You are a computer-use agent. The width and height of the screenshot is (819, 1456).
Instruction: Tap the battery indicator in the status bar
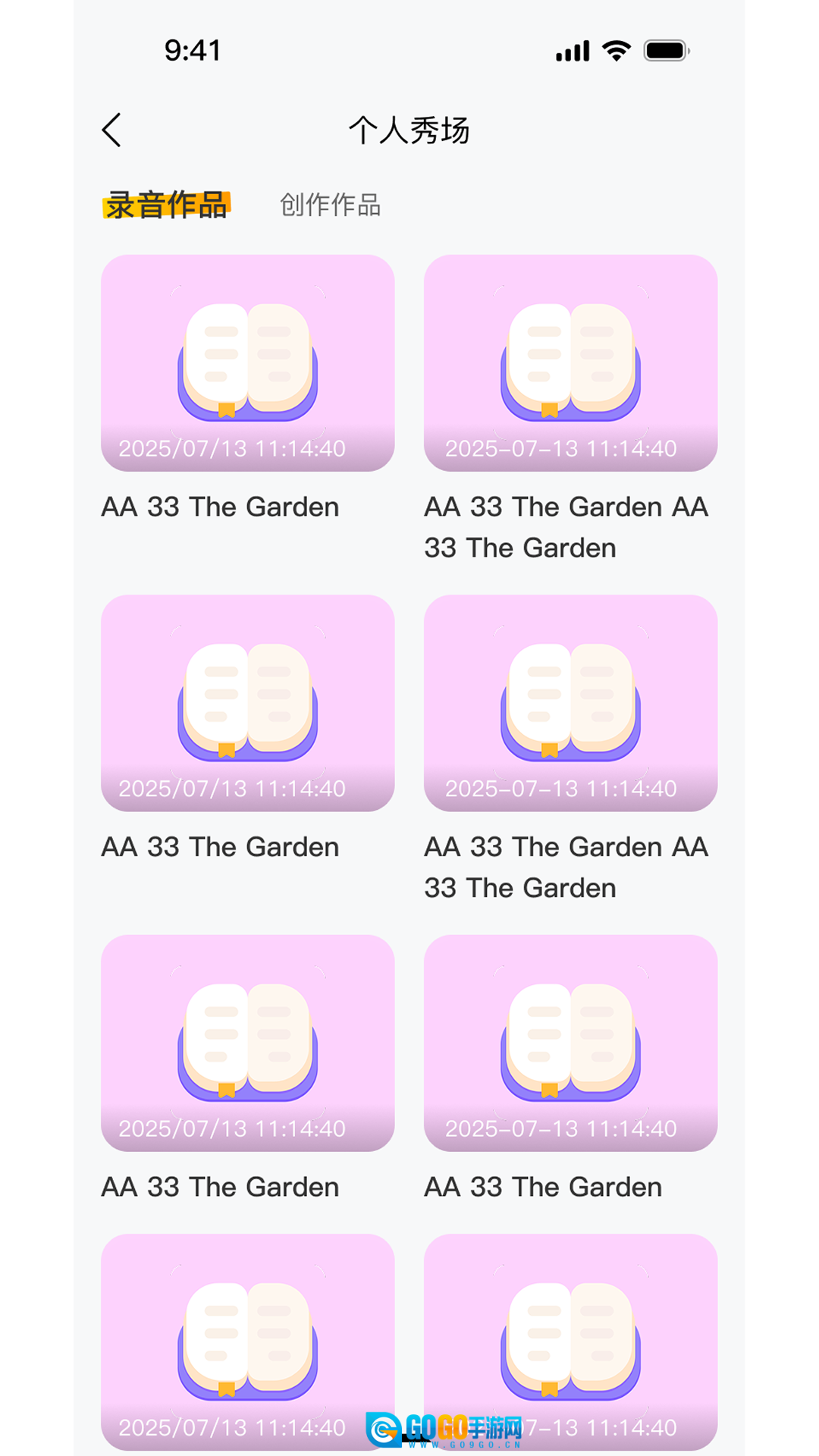(666, 49)
